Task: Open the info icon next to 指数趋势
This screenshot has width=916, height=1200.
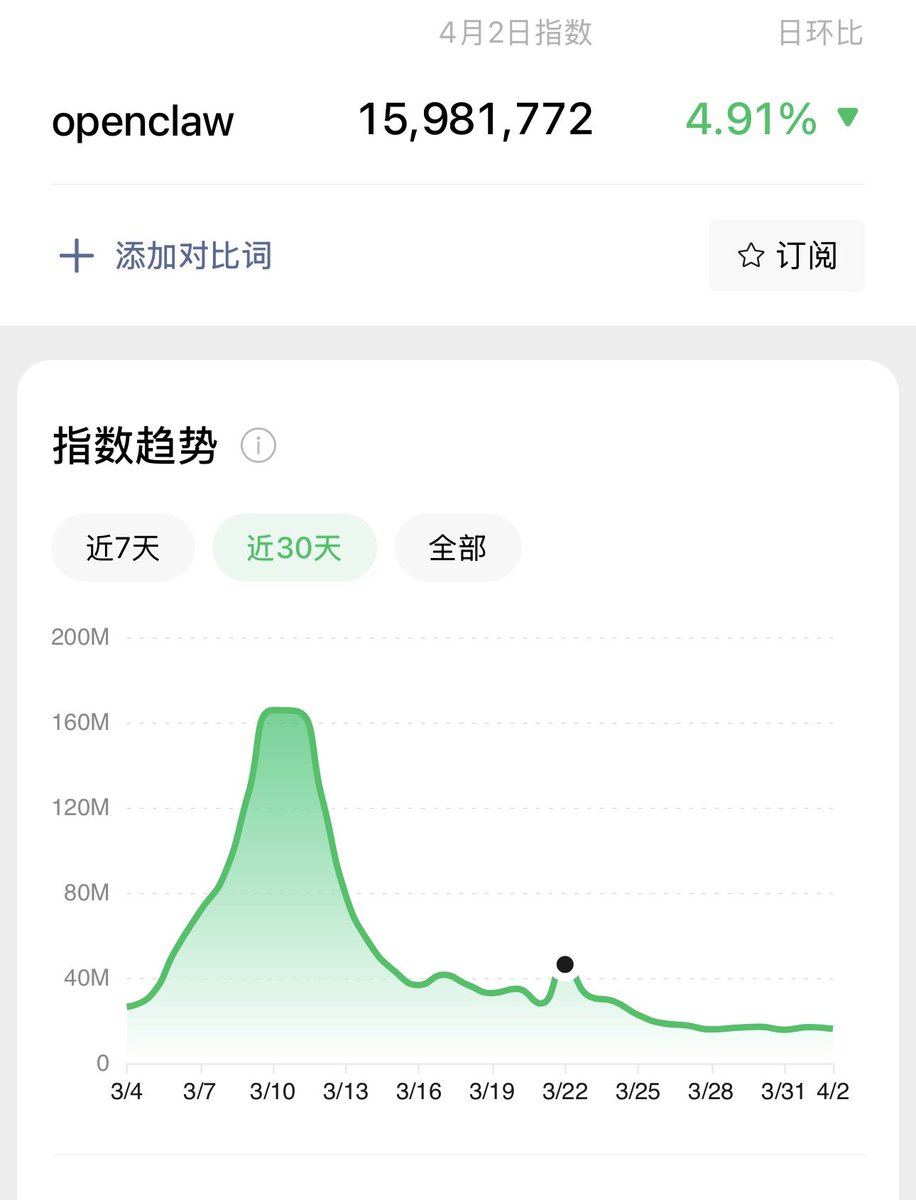Action: click(x=259, y=446)
